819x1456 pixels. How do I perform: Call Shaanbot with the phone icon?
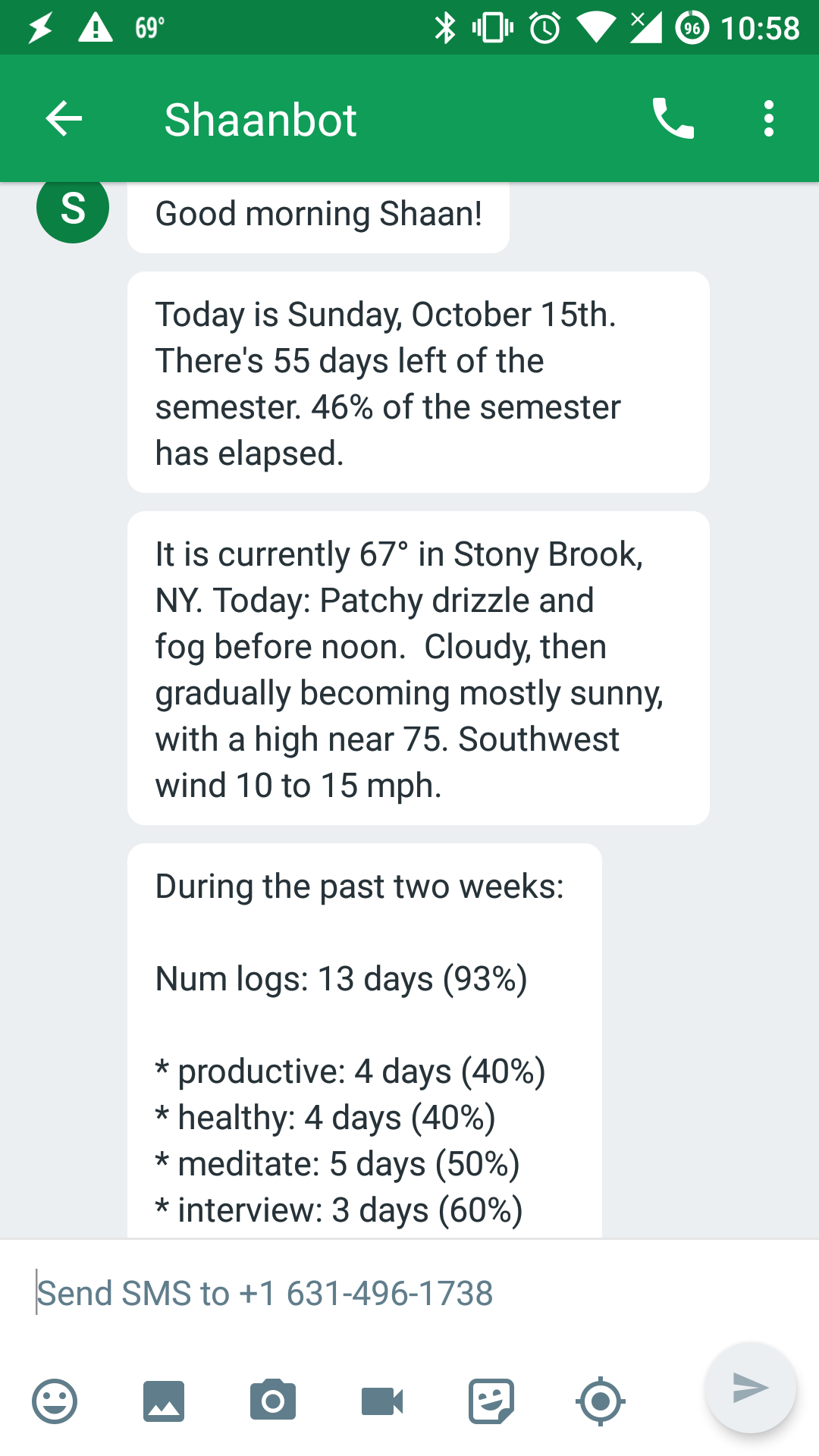[673, 119]
